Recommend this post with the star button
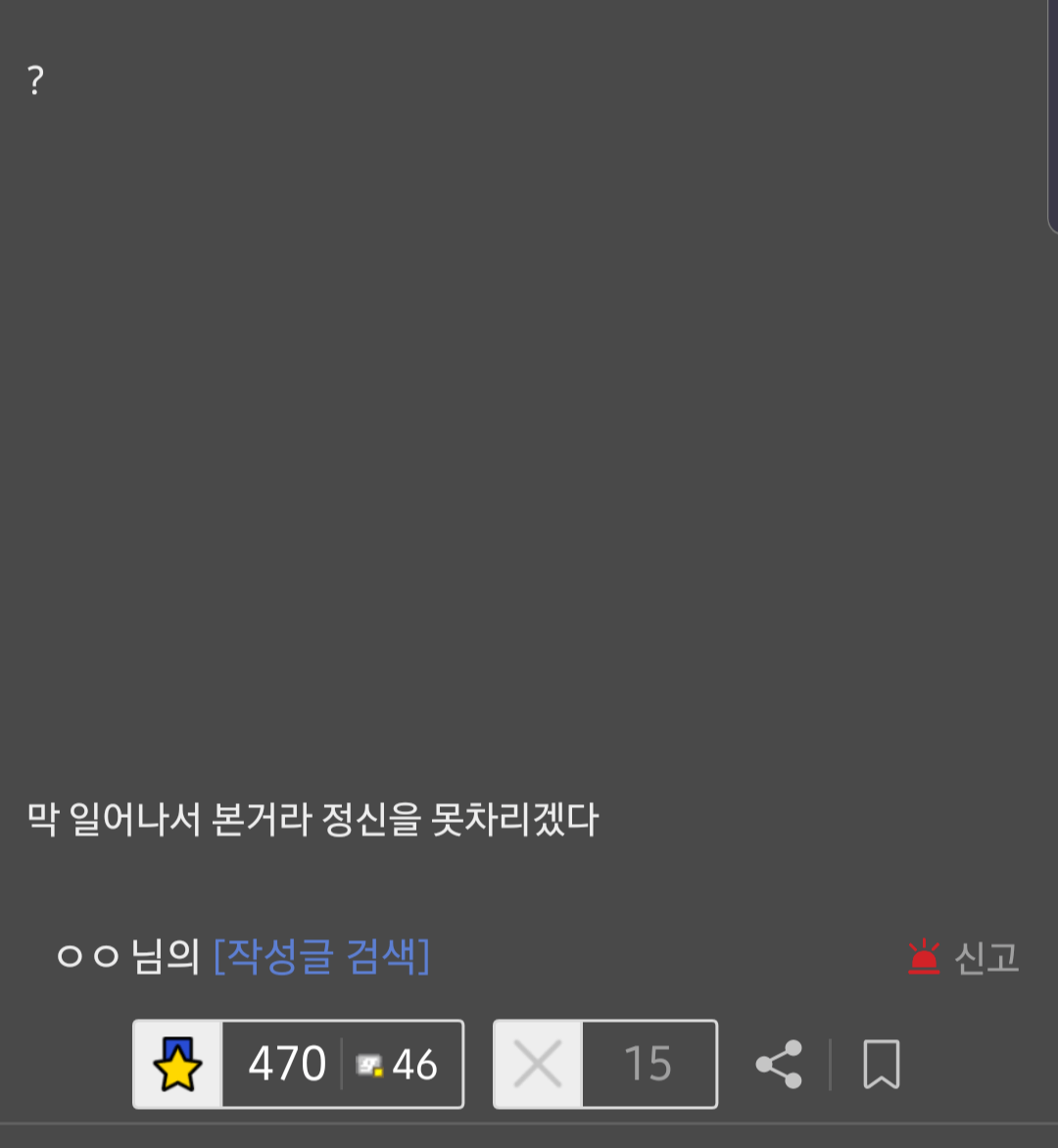The image size is (1058, 1148). click(178, 1064)
